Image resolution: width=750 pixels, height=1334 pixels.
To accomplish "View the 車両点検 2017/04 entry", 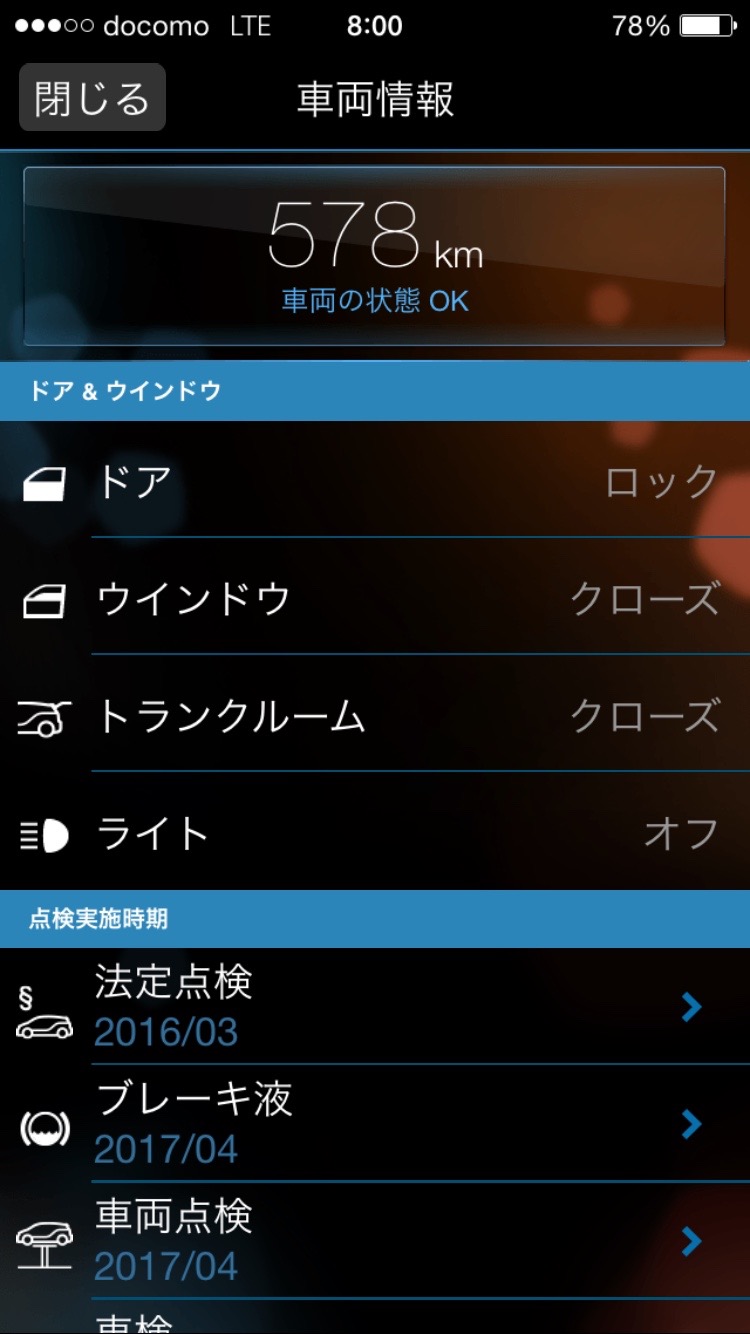I will (x=375, y=1241).
